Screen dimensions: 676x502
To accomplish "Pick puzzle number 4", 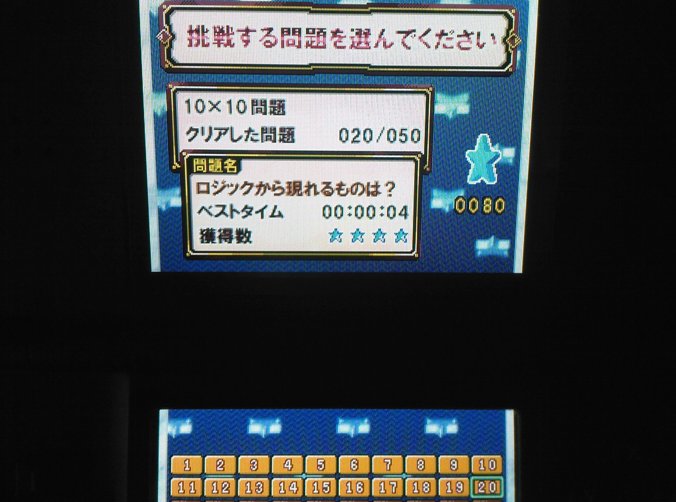I will pos(287,465).
